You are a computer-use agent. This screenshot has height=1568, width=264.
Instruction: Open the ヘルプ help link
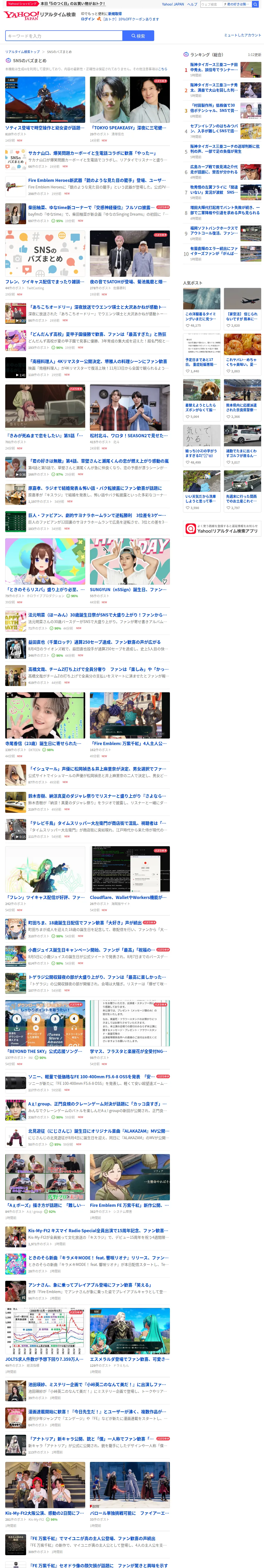click(x=192, y=4)
